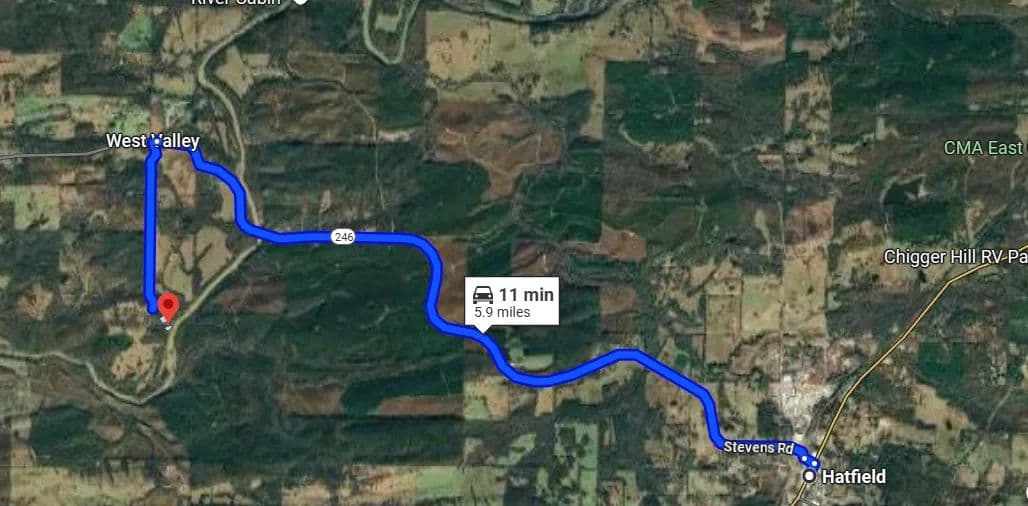Open the CMA East place label
Screen dimensions: 1028x506
(x=983, y=148)
